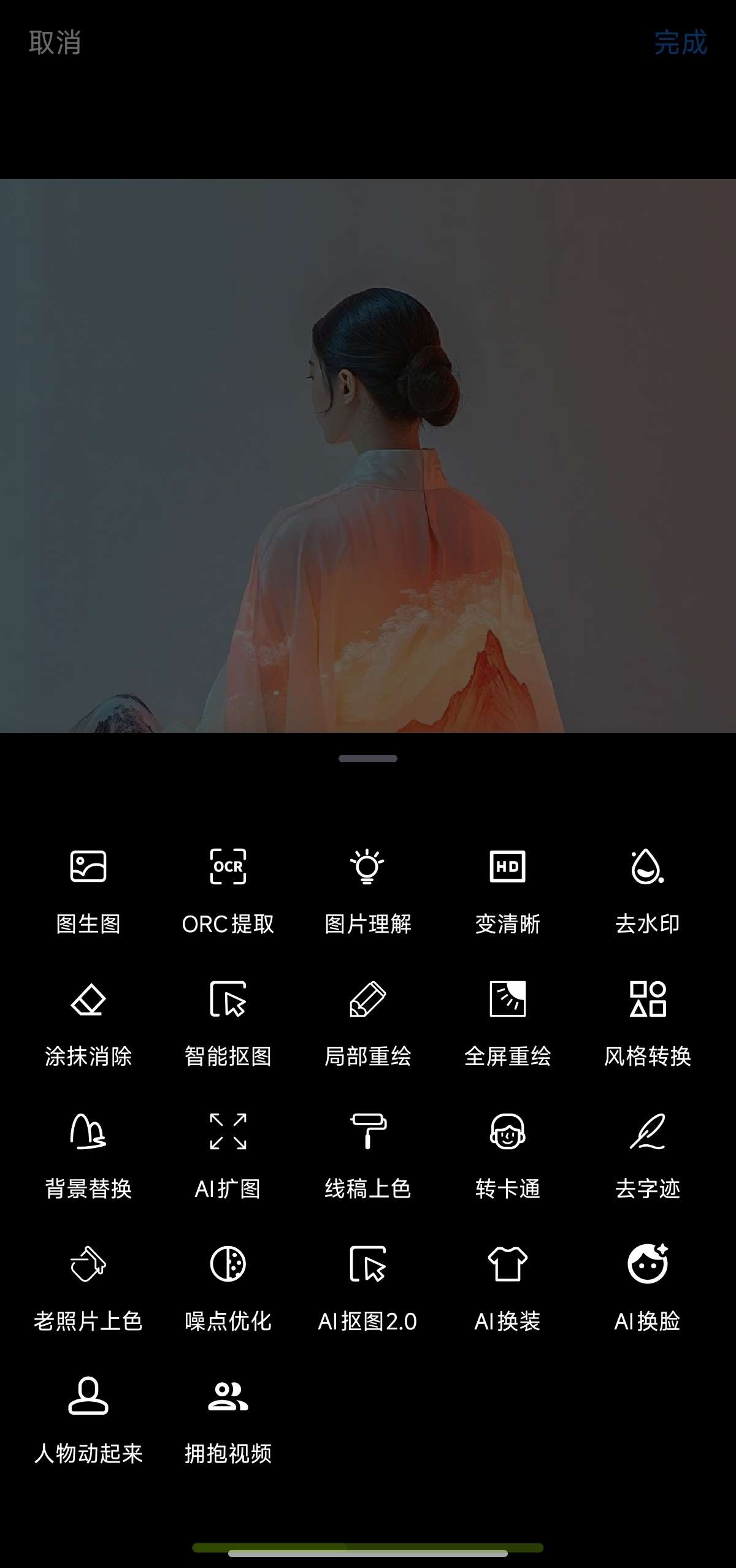Open 风格转换 style transfer
Screen dimensions: 736x1568
pyautogui.click(x=647, y=1022)
